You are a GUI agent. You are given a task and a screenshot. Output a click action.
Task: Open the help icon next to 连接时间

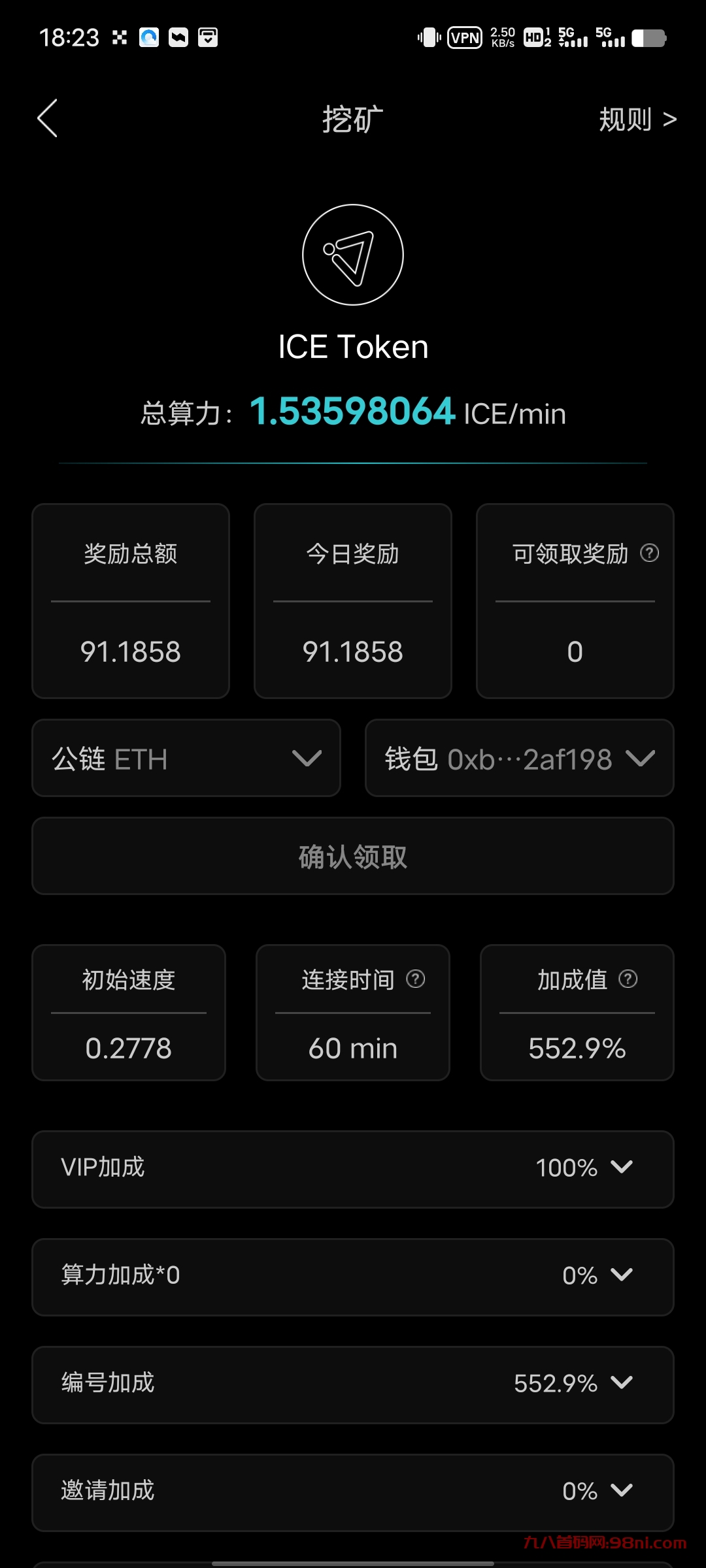point(416,979)
